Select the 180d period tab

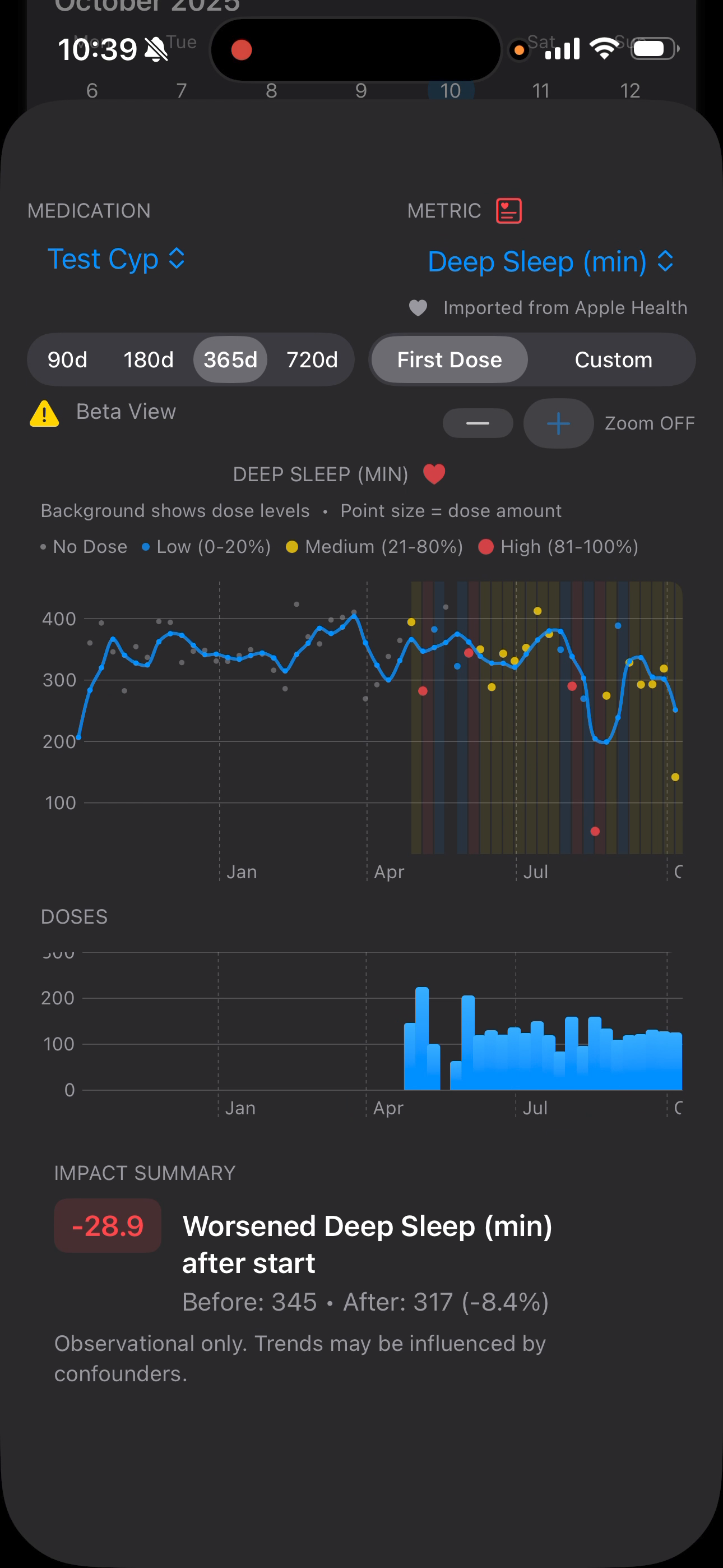coord(149,359)
